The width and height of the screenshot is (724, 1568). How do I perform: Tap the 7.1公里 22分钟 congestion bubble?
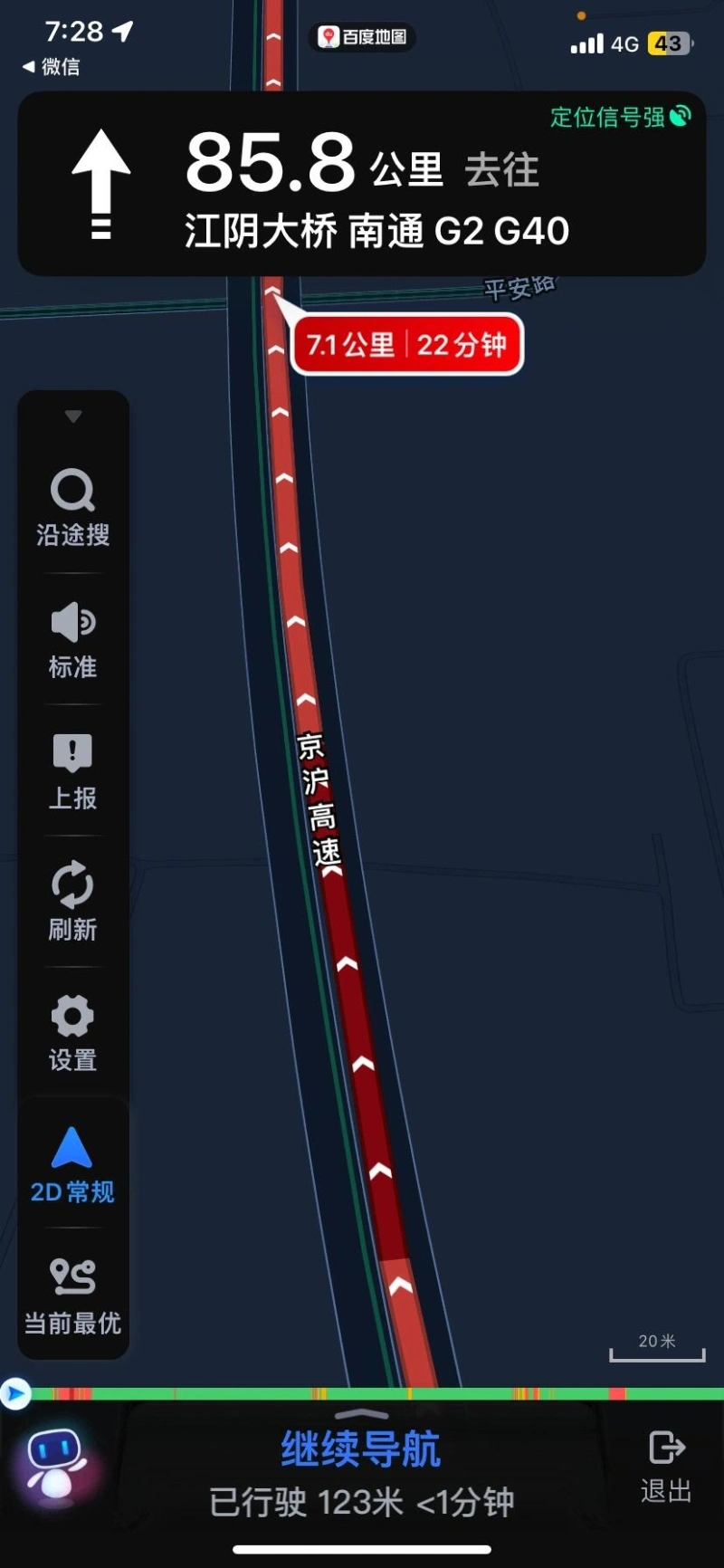(406, 345)
